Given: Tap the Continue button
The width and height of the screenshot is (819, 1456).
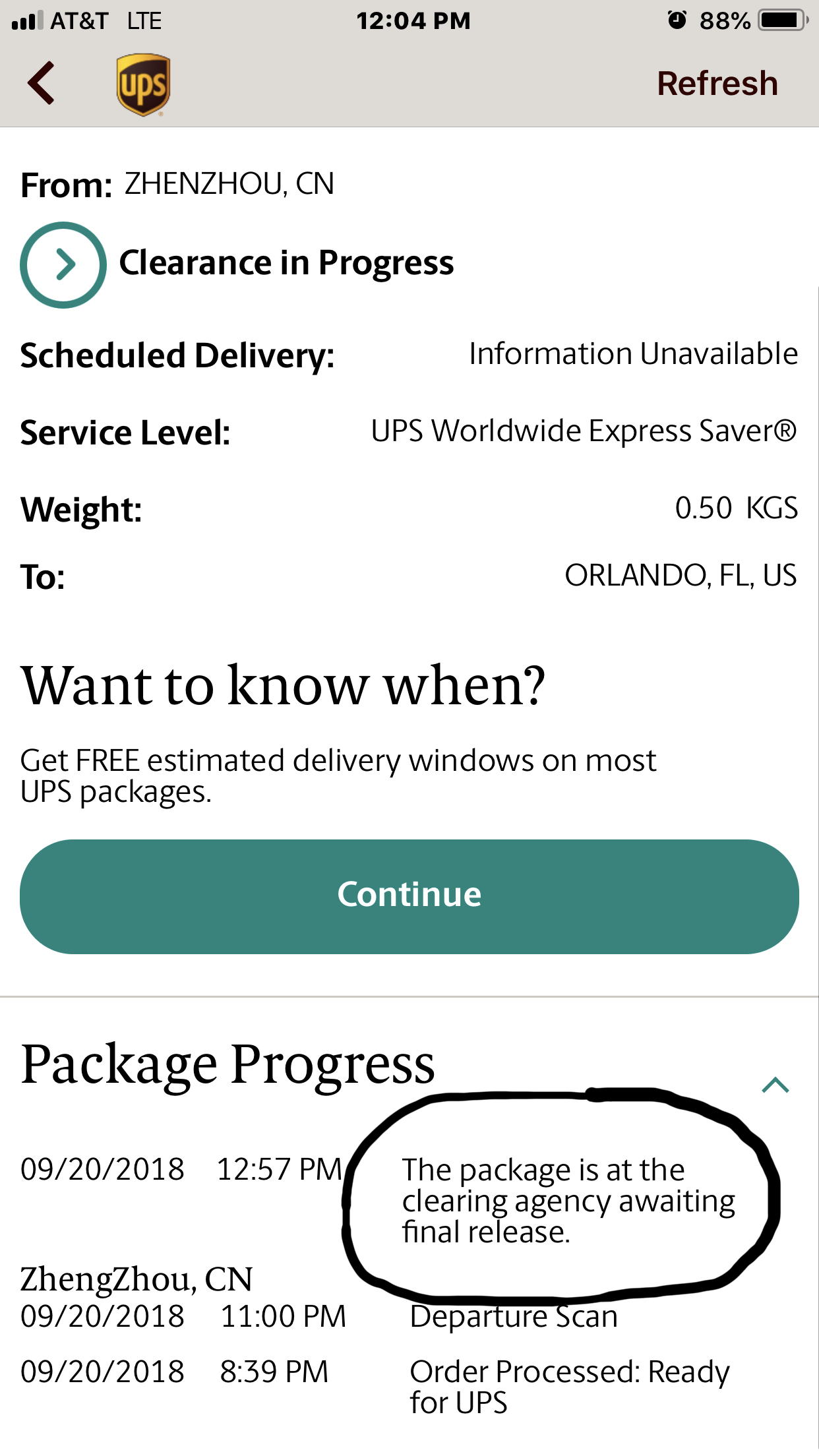Looking at the screenshot, I should [409, 896].
